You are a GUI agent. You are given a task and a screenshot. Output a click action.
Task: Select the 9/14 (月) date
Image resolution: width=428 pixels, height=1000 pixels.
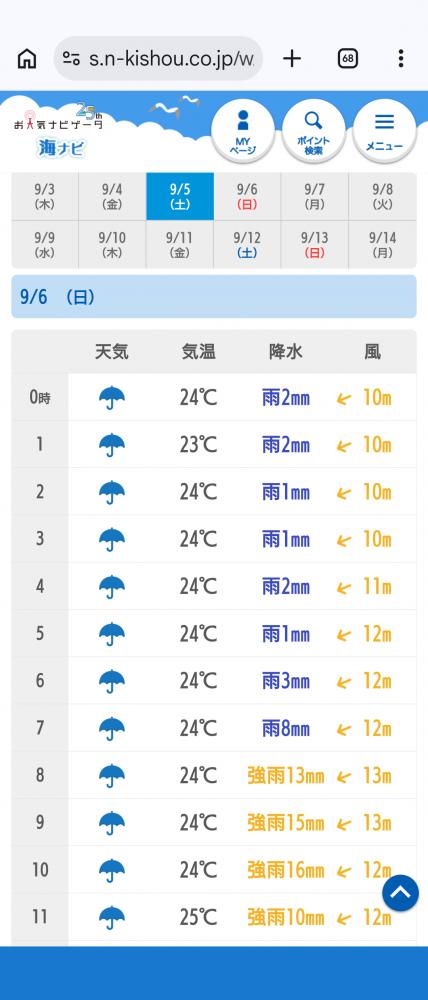click(x=382, y=244)
